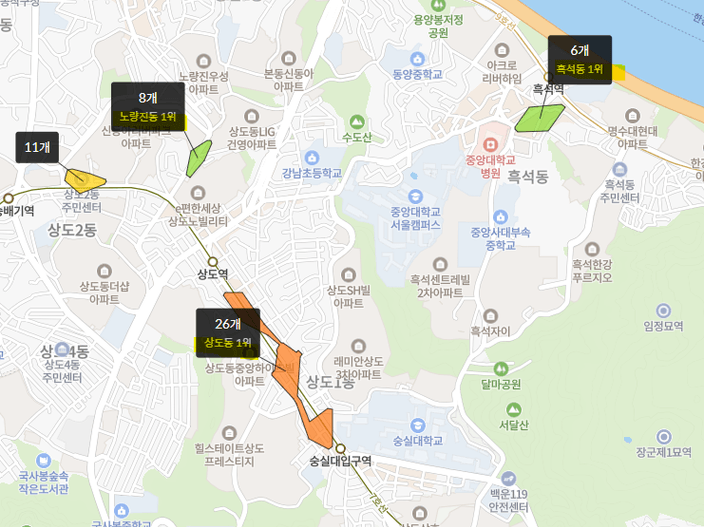
Task: Tap the 11개 cluster marker
Action: (37, 147)
